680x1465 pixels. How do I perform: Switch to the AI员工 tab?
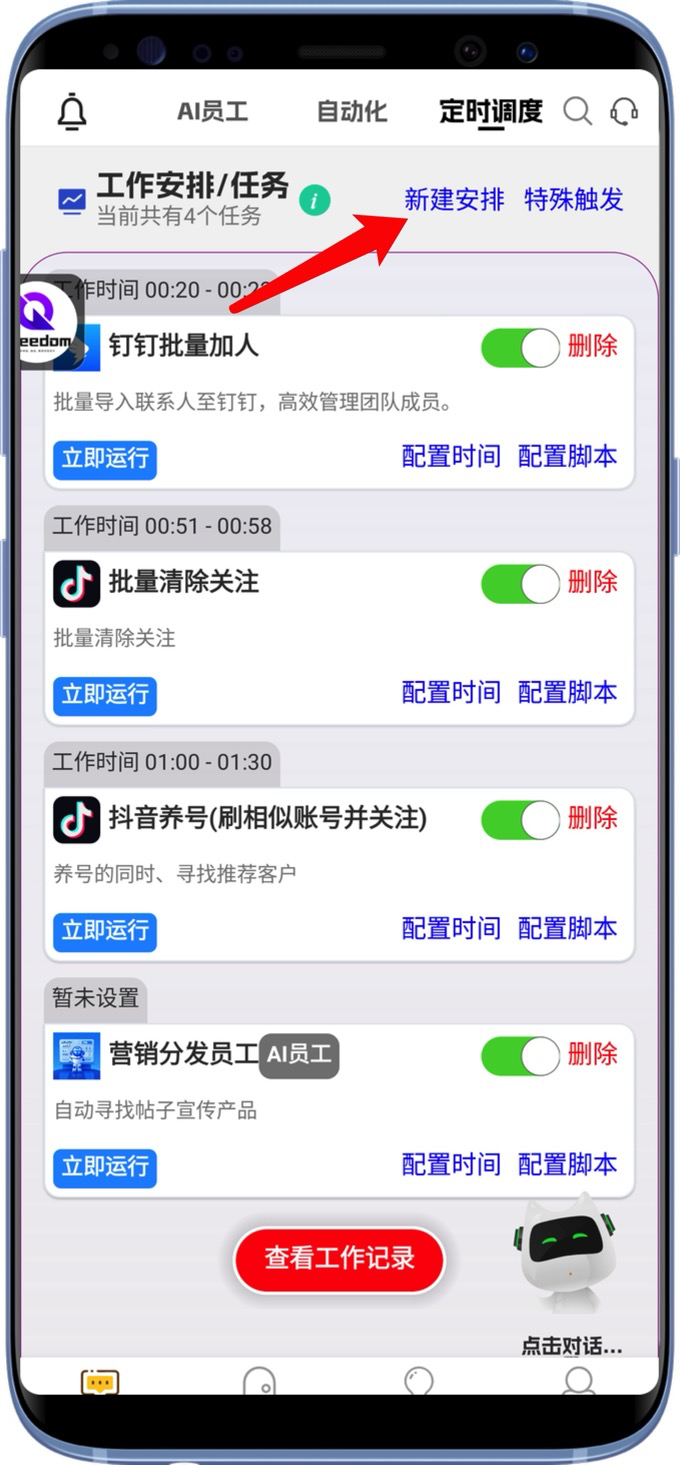point(212,112)
